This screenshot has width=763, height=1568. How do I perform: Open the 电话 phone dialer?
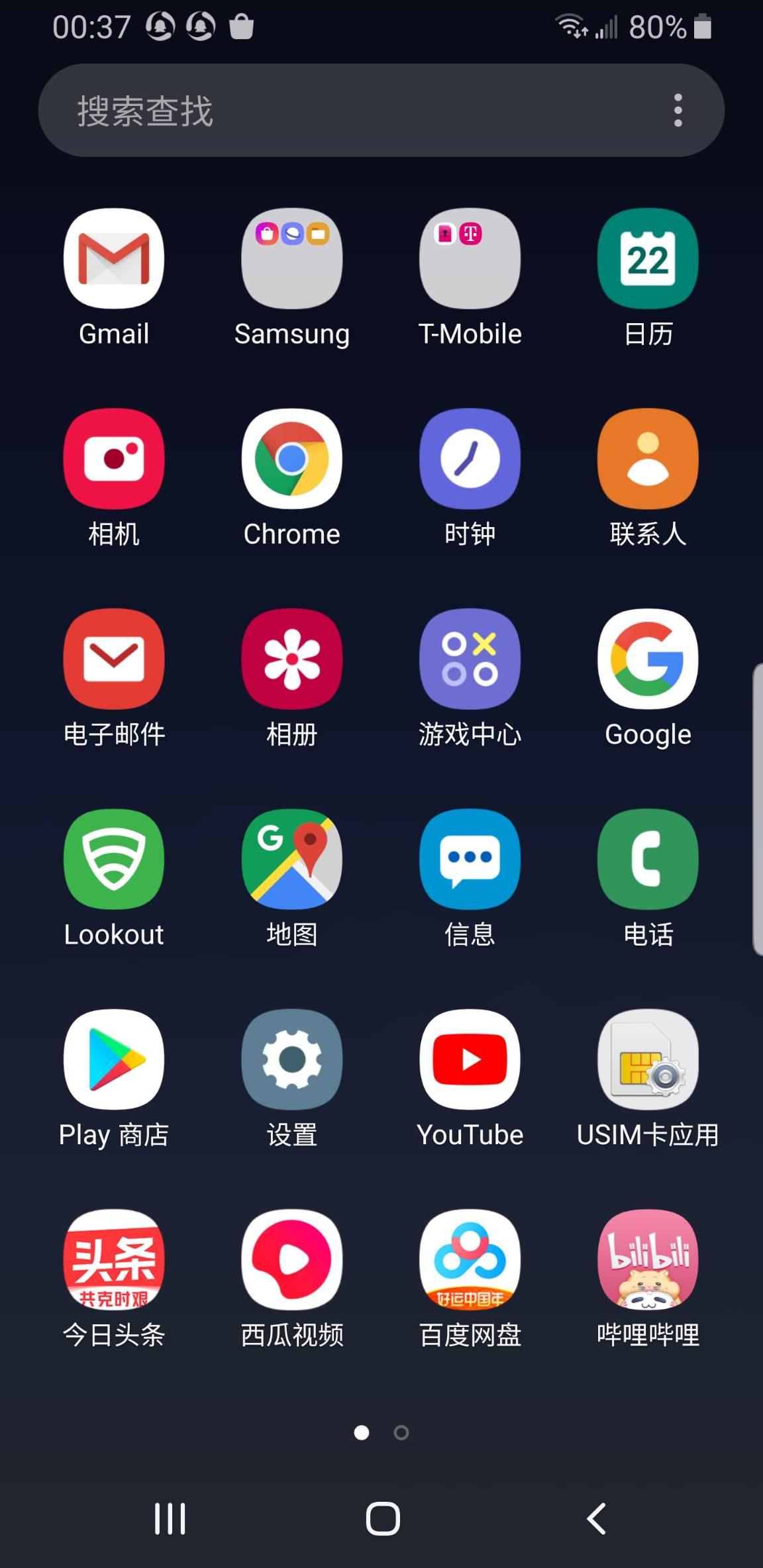(x=648, y=859)
